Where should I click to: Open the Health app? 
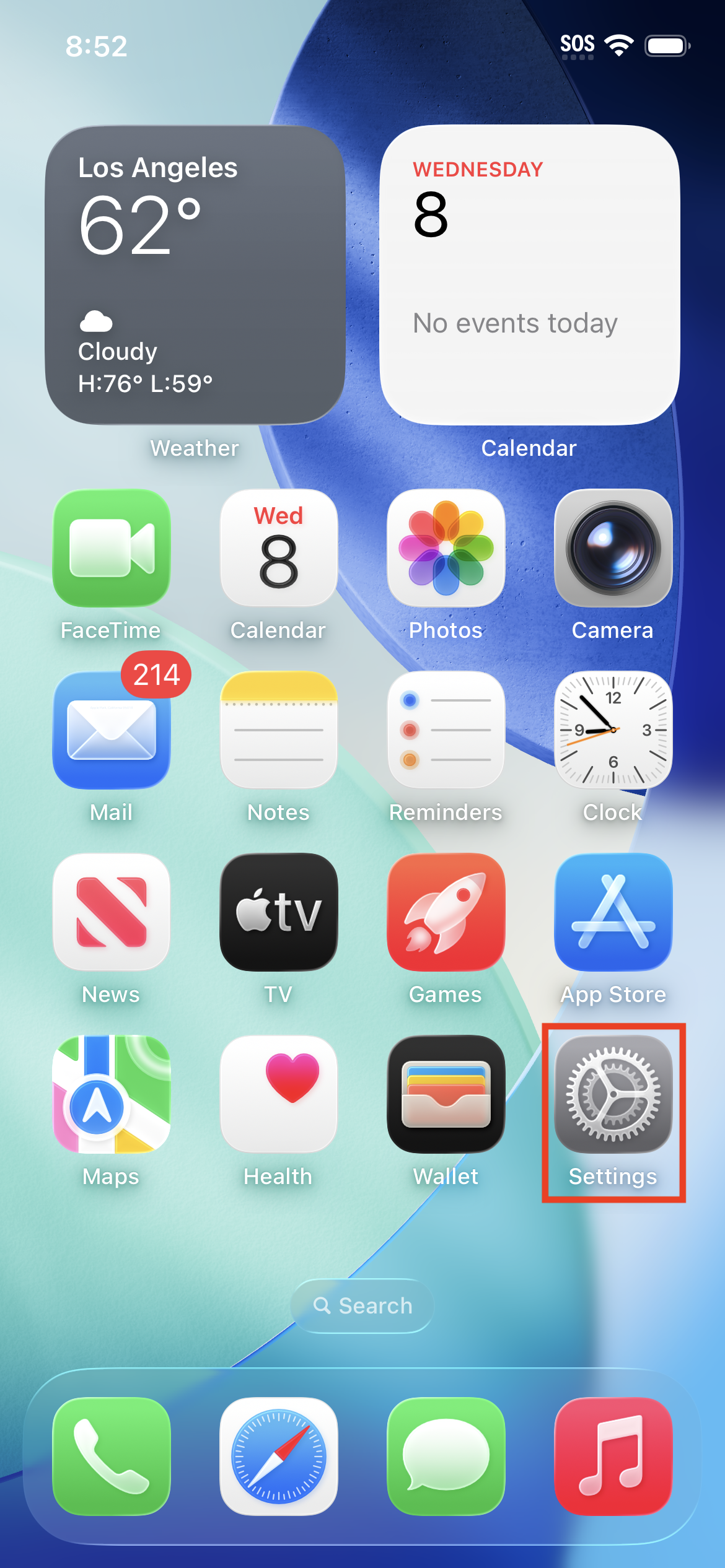[x=279, y=1094]
